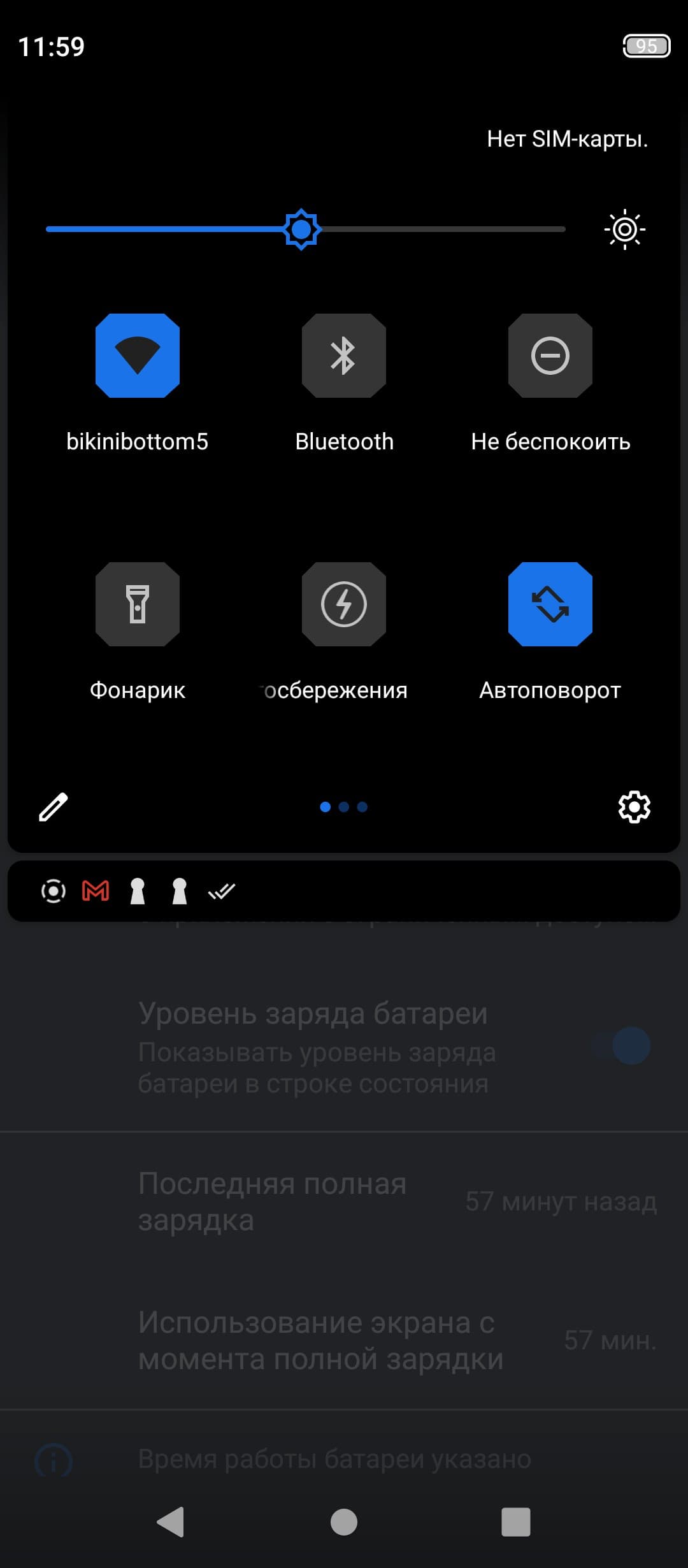Go to the home screen
The height and width of the screenshot is (1568, 688).
(x=344, y=1522)
